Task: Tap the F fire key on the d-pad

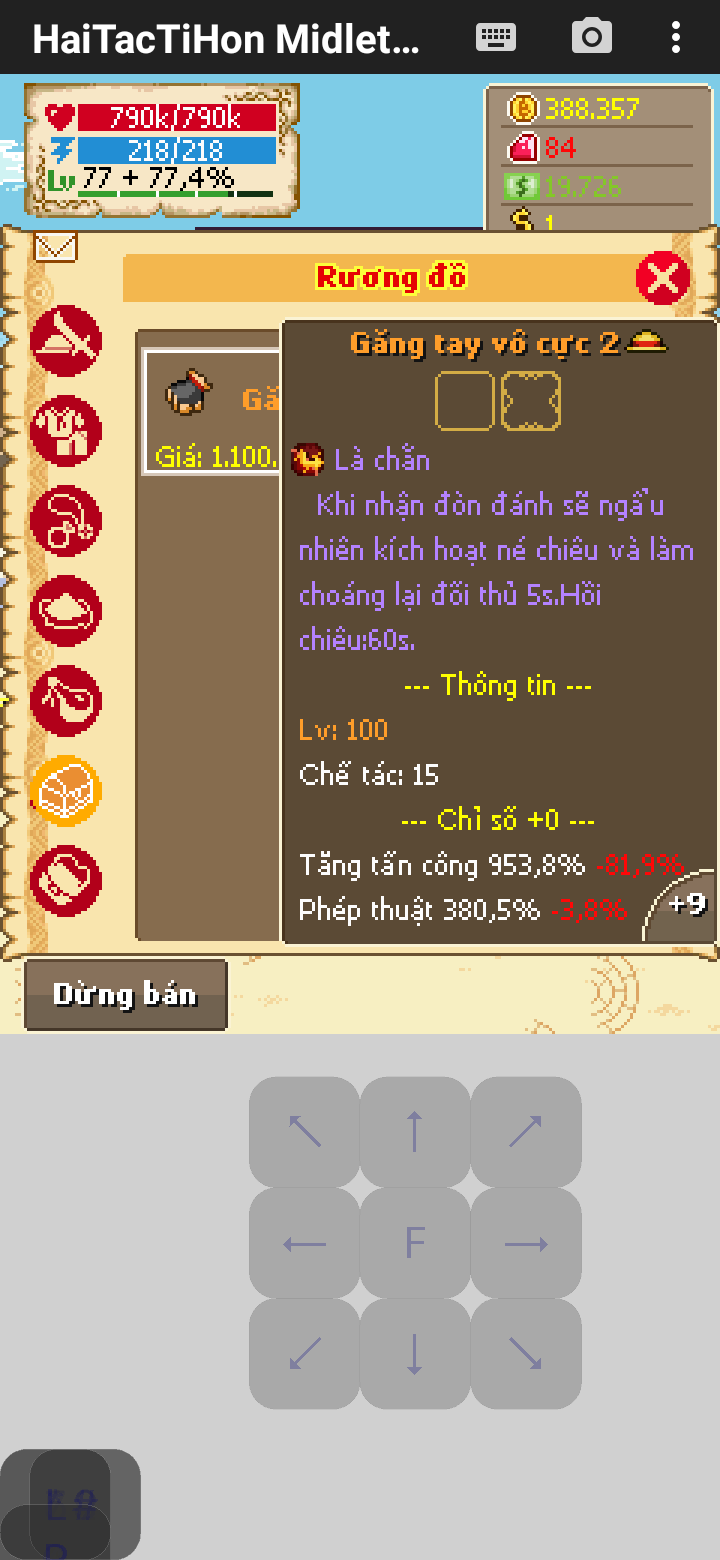Action: (x=415, y=1243)
